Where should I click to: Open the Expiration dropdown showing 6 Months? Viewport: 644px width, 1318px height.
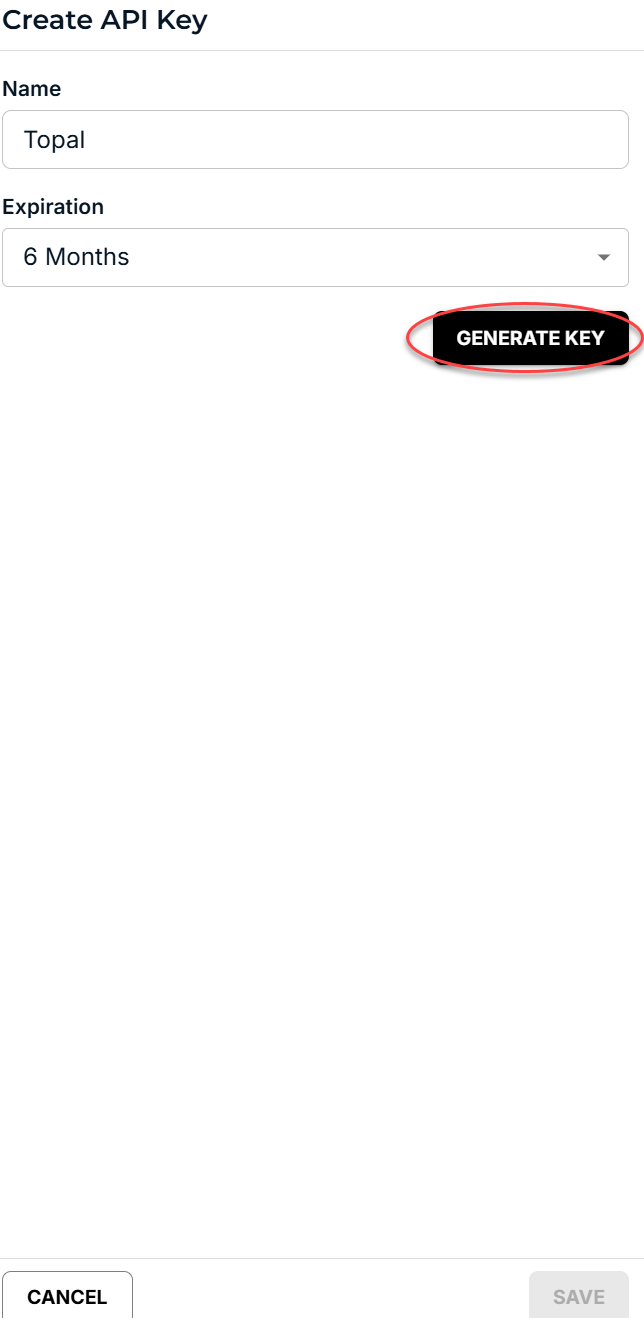coord(315,257)
